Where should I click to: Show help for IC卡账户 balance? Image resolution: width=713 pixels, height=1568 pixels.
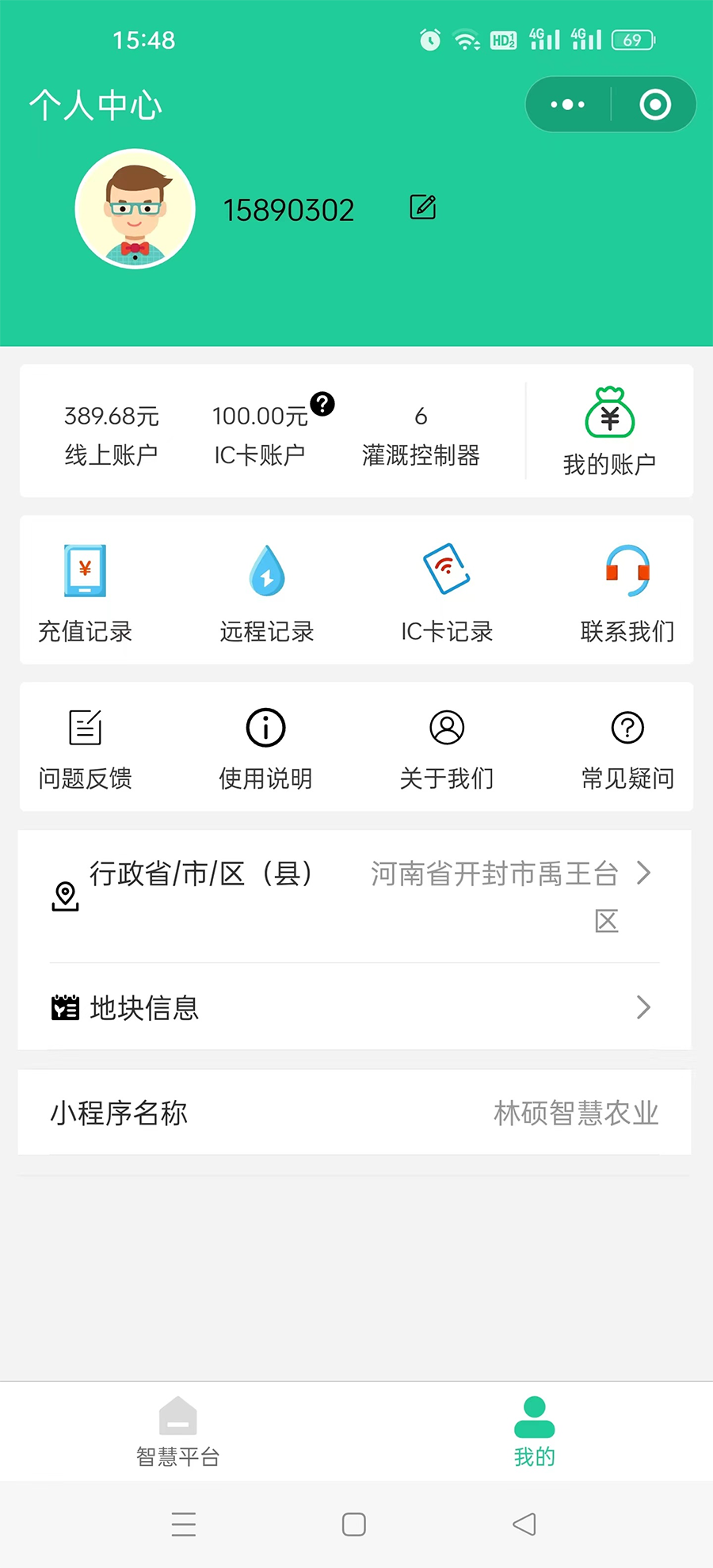click(x=322, y=404)
